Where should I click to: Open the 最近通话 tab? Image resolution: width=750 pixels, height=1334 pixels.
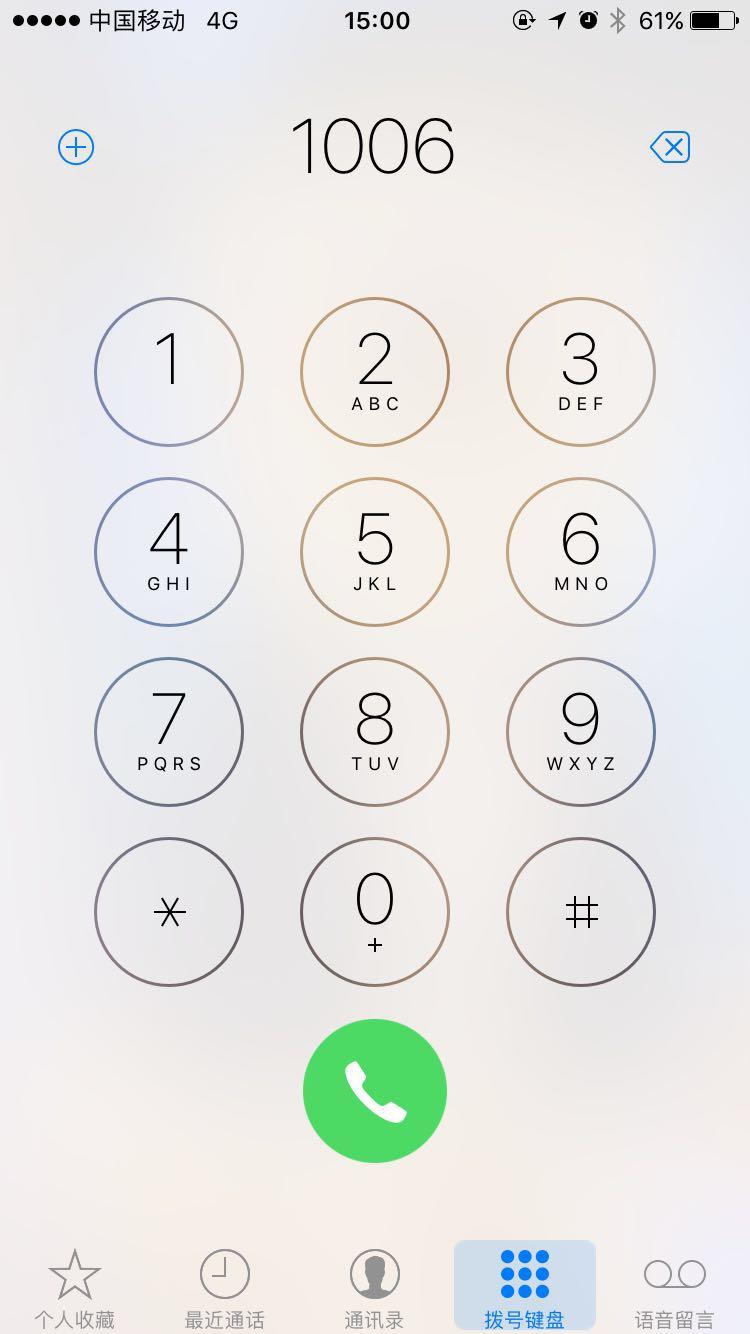tap(225, 1288)
